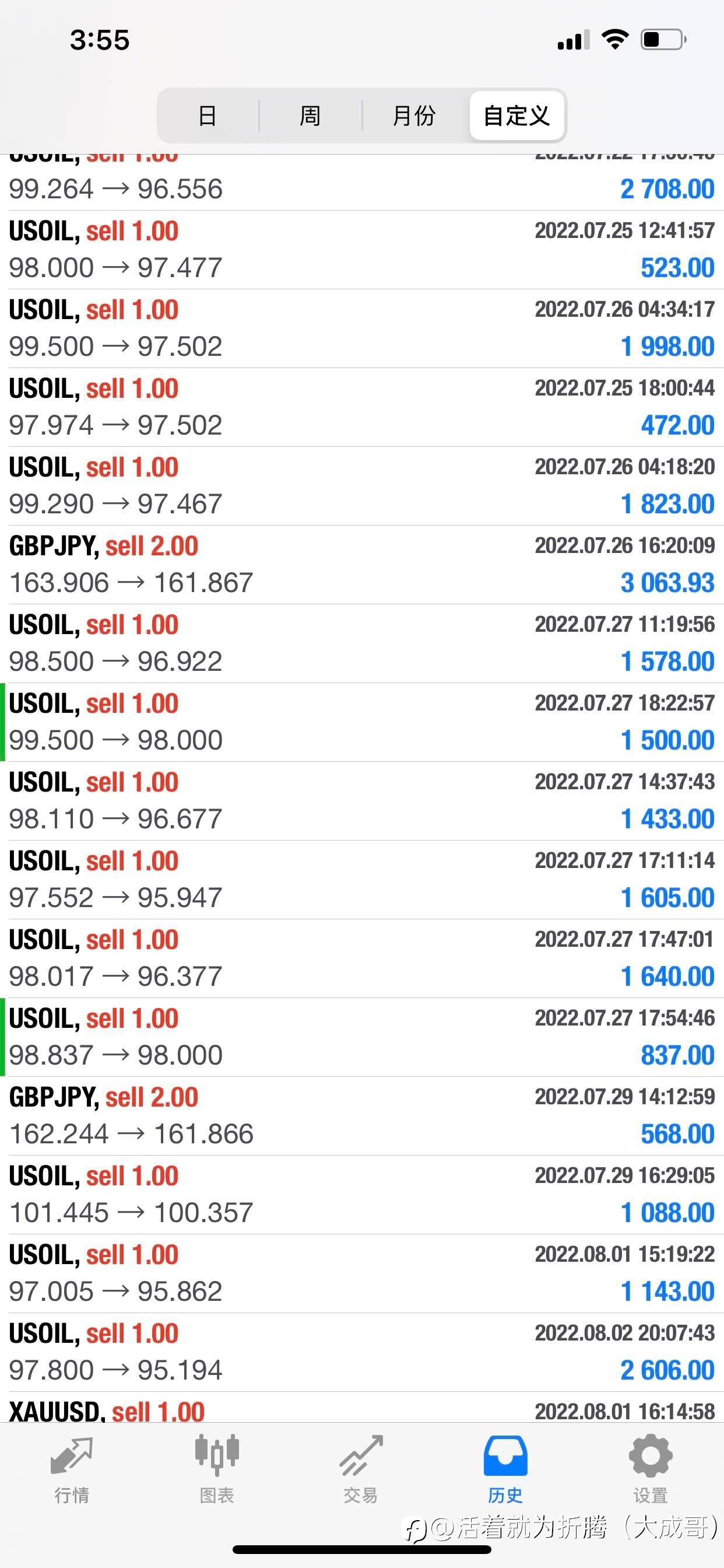Open the USOIL trade with profit 2 606.00
724x1568 pixels.
[x=361, y=1352]
